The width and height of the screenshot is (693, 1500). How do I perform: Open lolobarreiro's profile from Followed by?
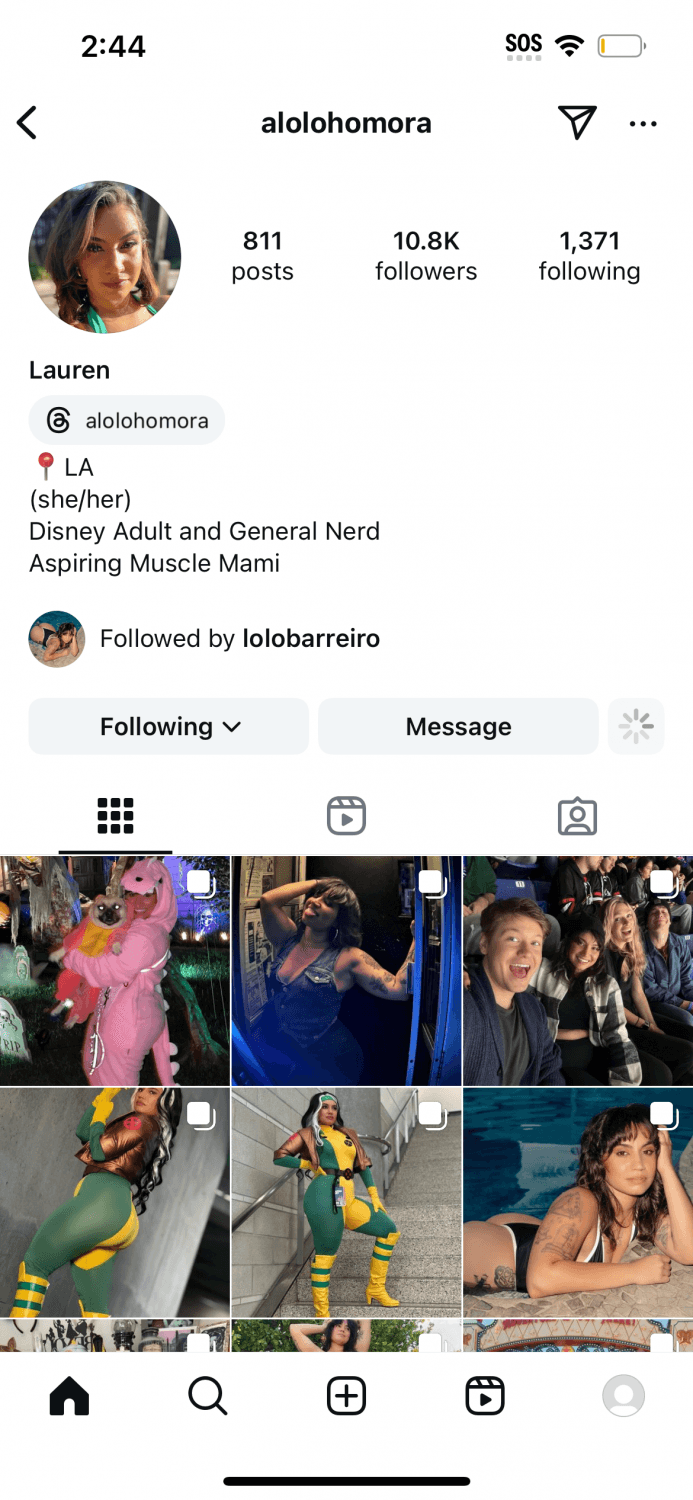(x=310, y=638)
